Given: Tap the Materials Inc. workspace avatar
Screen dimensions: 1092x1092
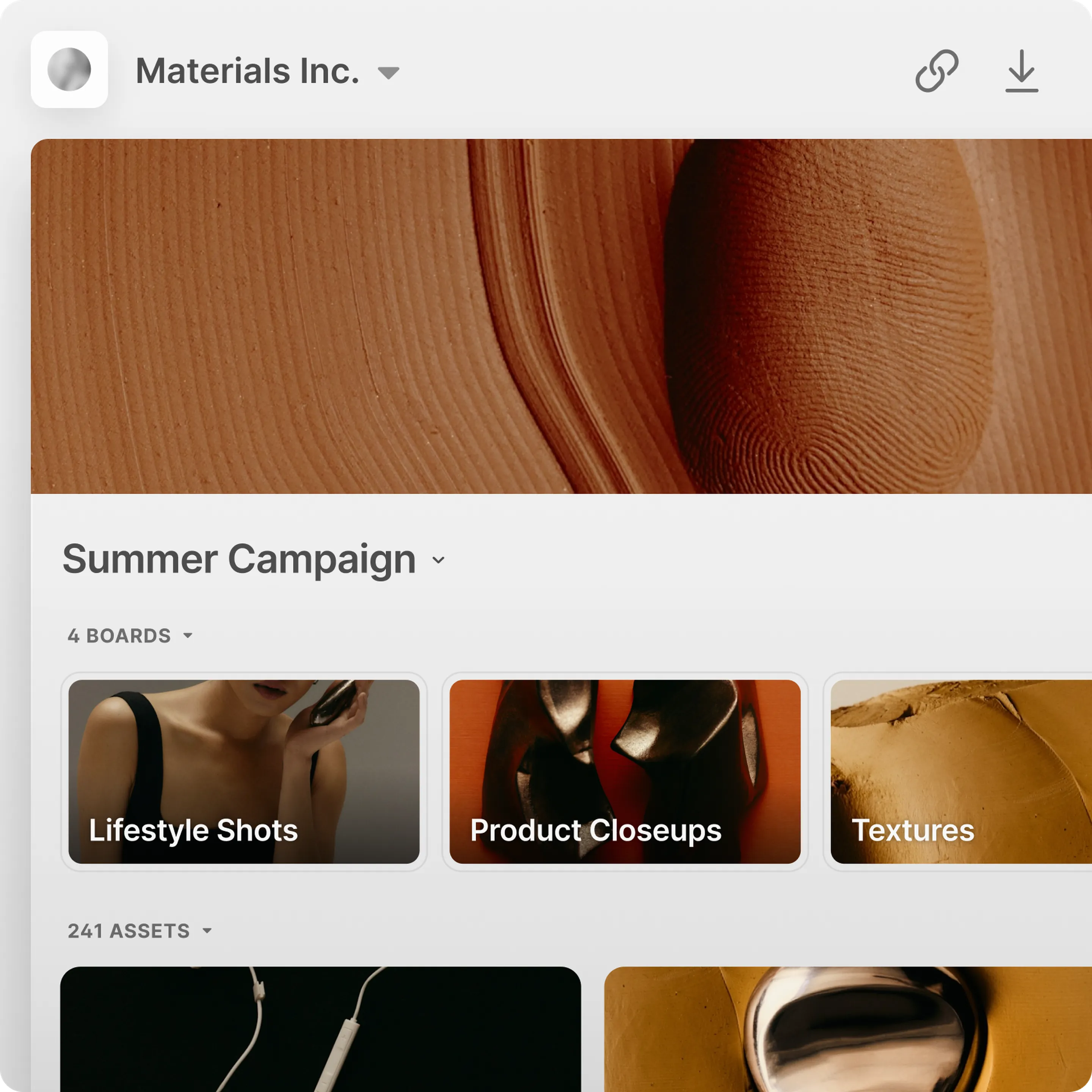Looking at the screenshot, I should click(x=69, y=69).
